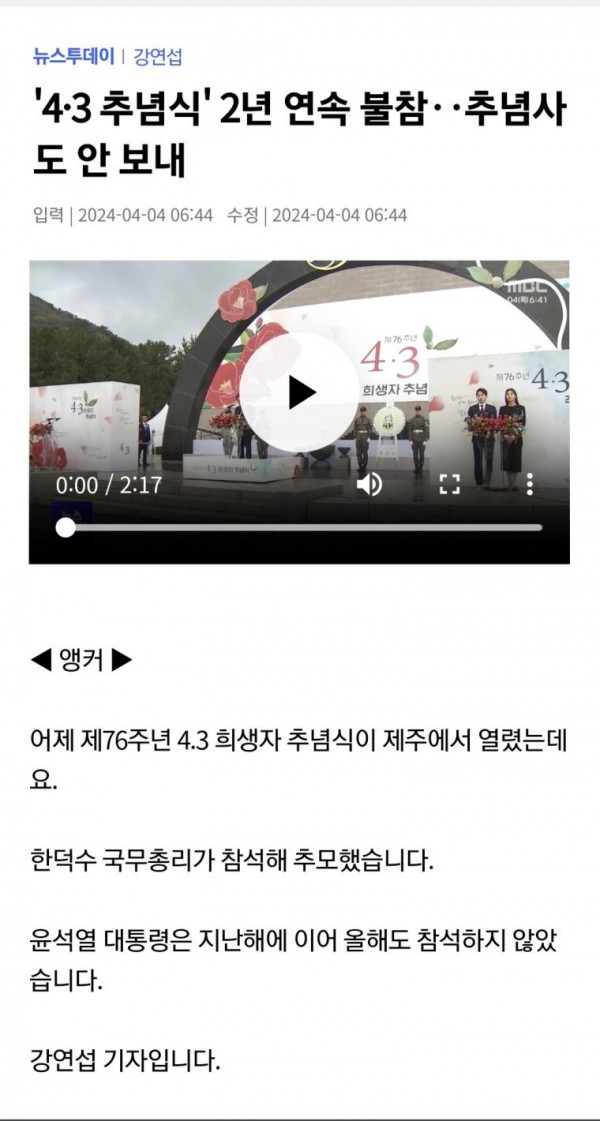Image resolution: width=600 pixels, height=1121 pixels.
Task: Mute the video sound
Action: click(369, 484)
